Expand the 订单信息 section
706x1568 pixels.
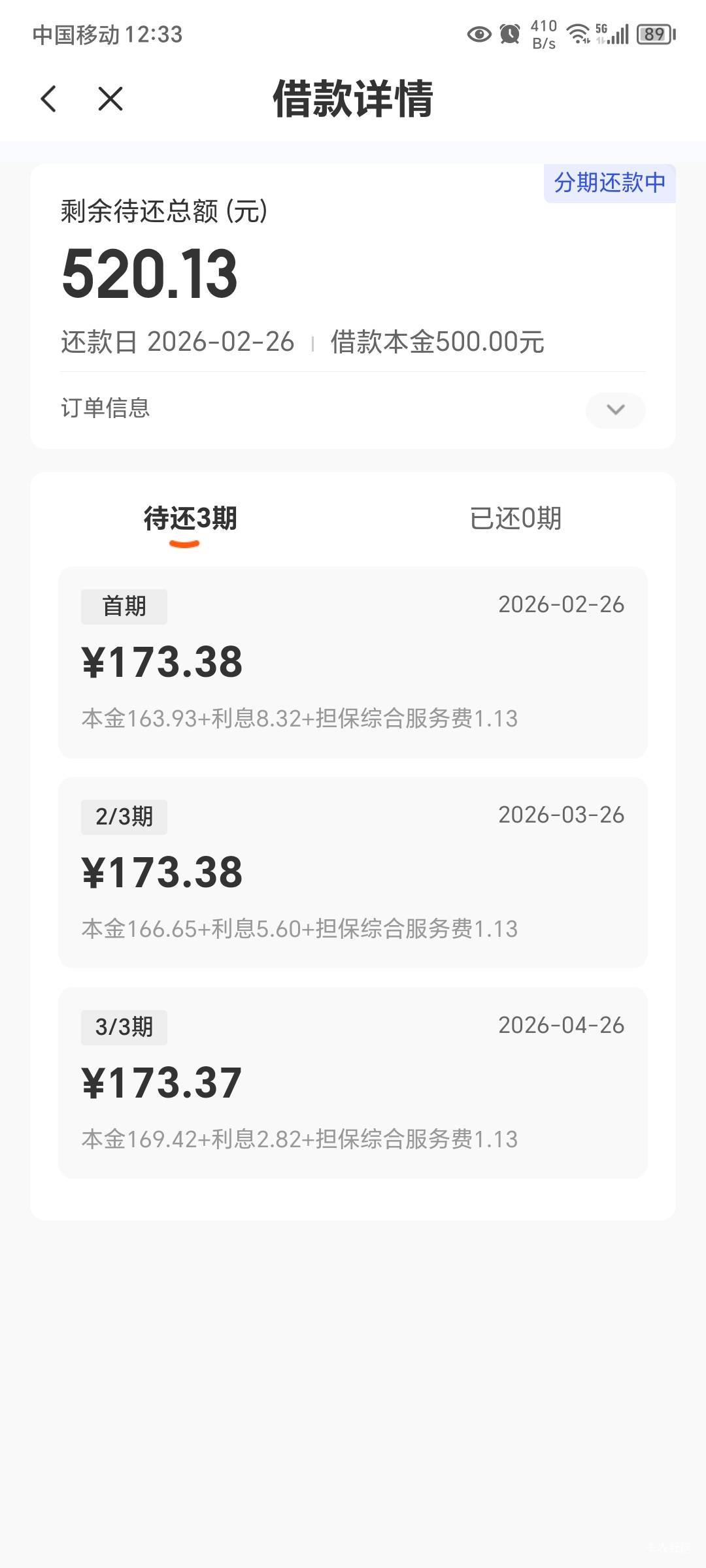coord(614,410)
